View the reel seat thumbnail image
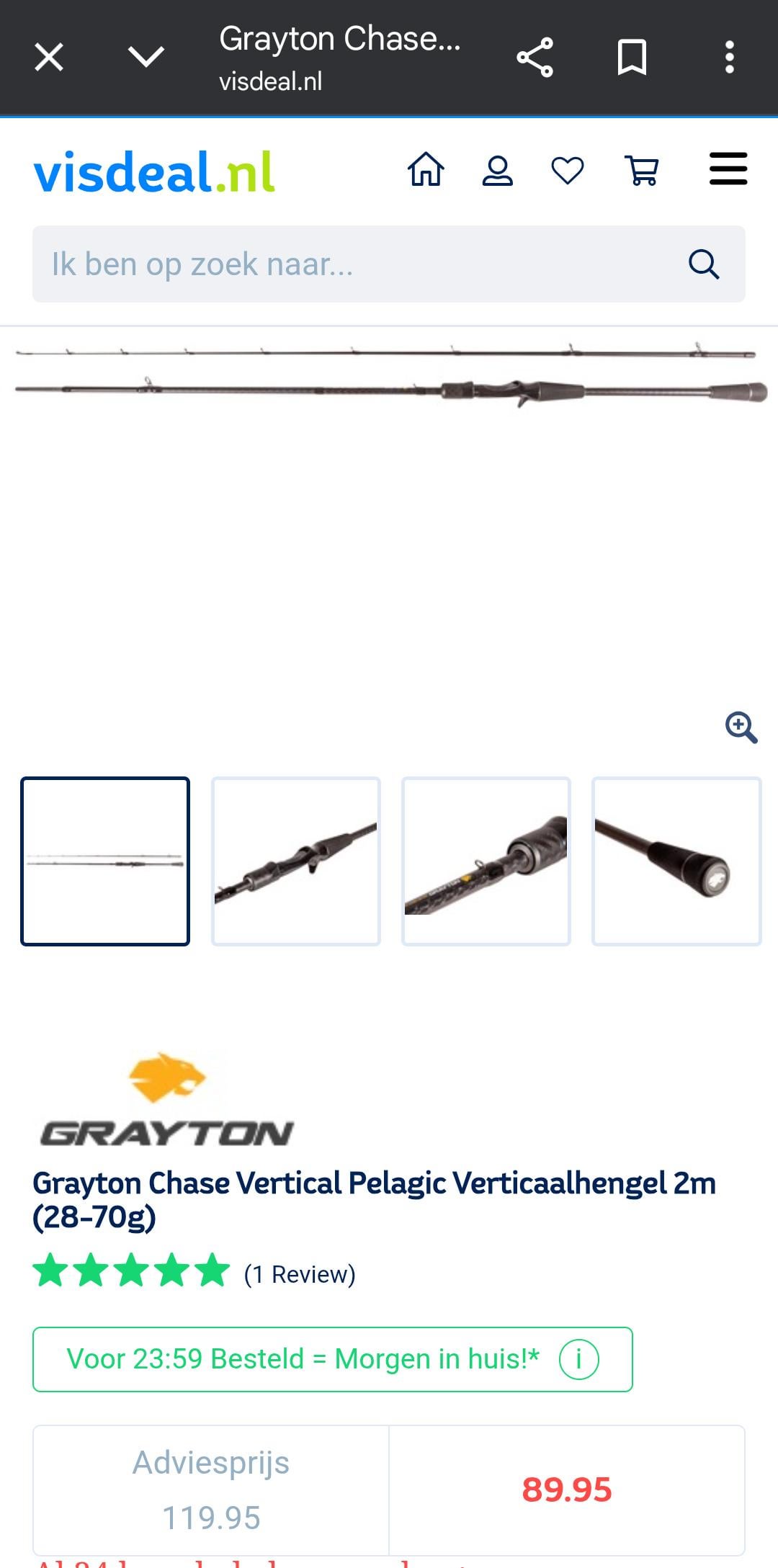Viewport: 778px width, 1568px height. (296, 861)
